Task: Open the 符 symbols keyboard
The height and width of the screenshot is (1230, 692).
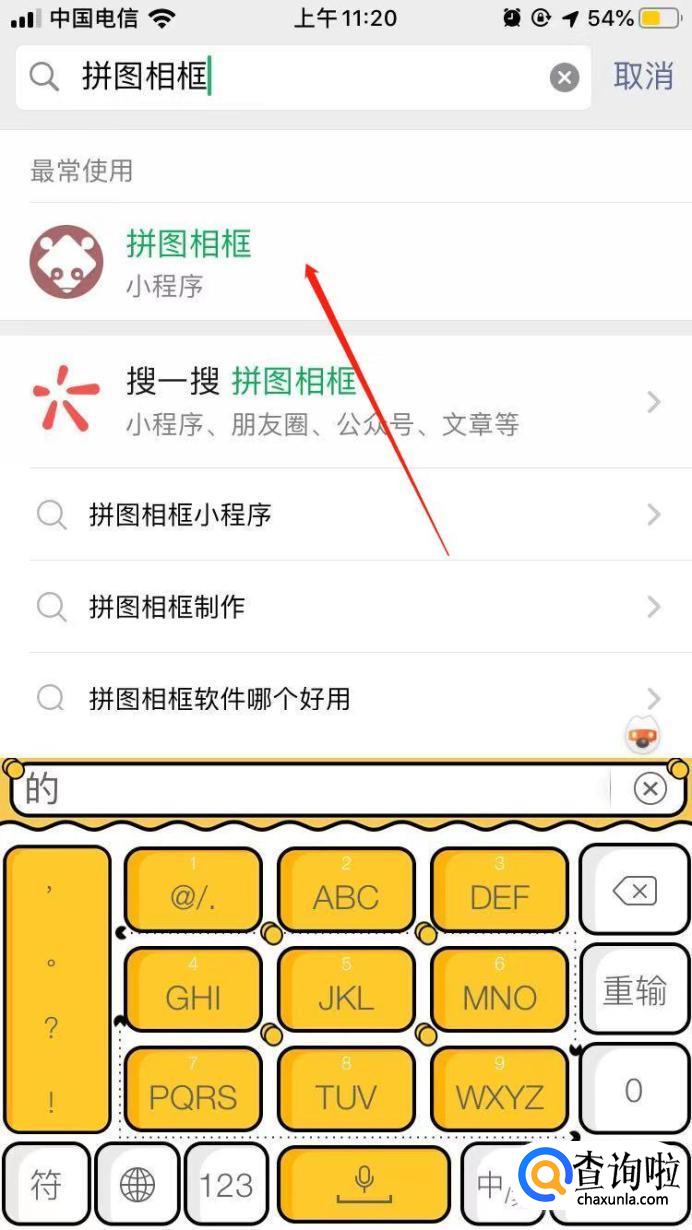Action: click(46, 1185)
